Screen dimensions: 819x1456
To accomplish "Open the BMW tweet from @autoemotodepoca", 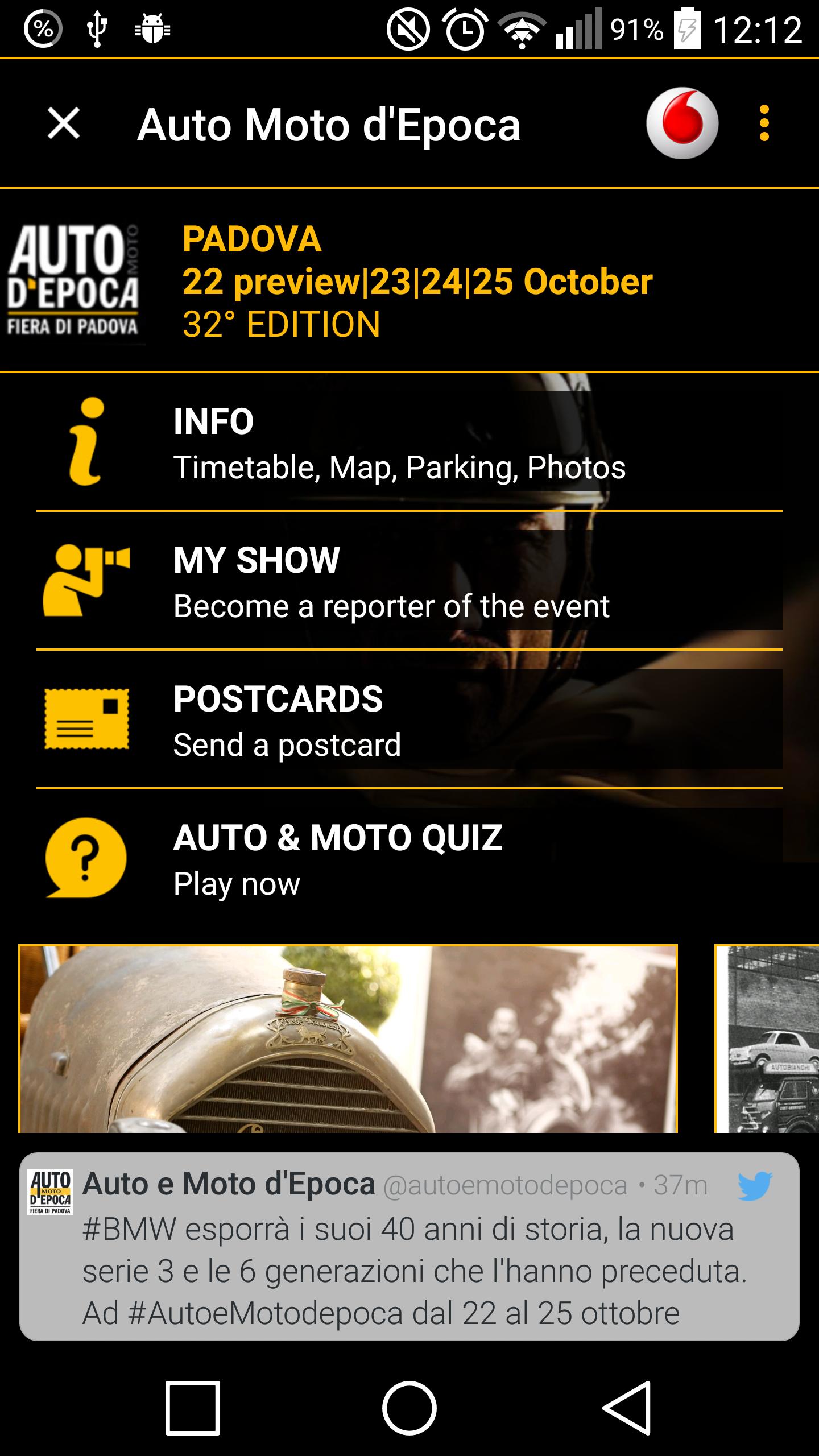I will point(409,1247).
